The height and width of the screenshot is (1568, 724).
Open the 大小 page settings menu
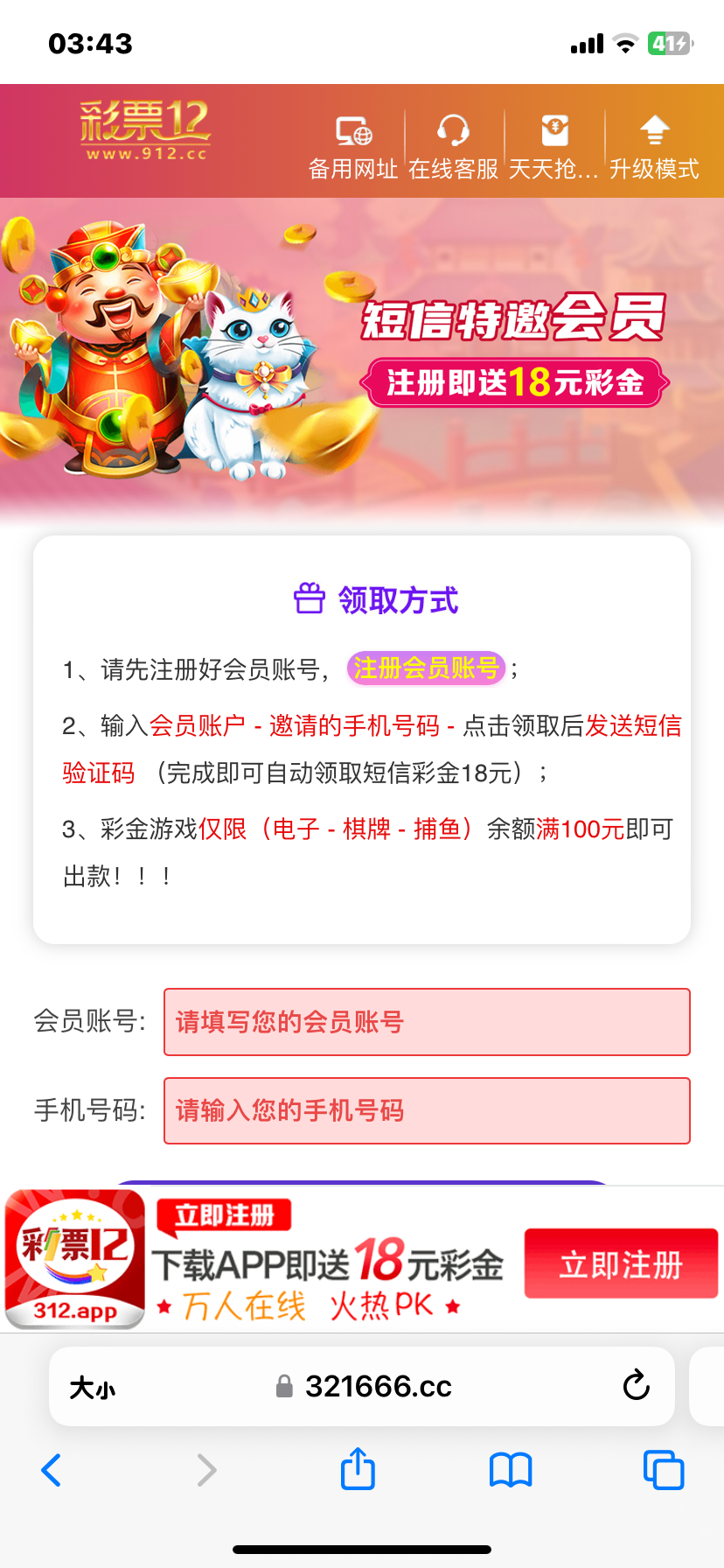pos(92,1388)
